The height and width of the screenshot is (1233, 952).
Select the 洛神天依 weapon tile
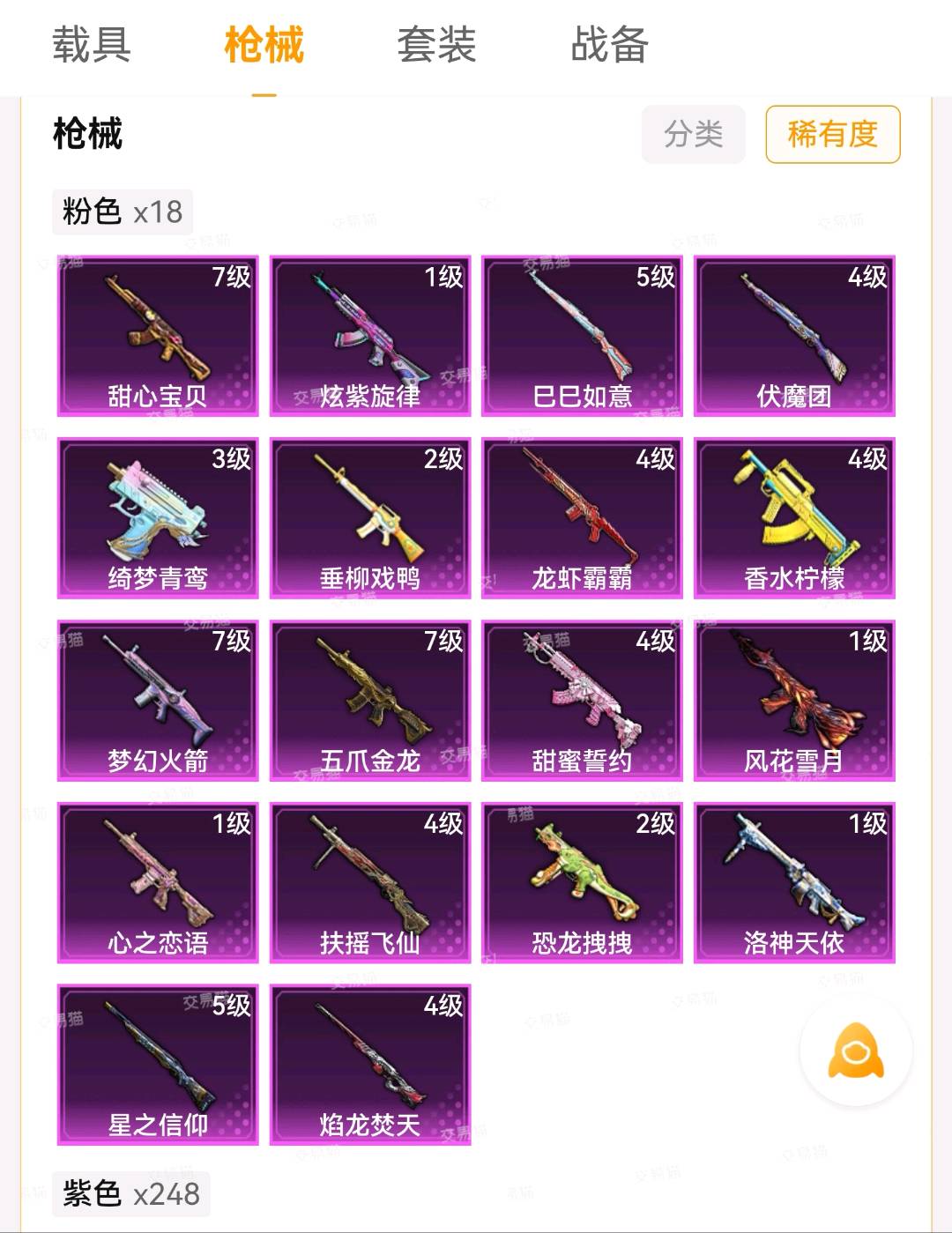(794, 882)
